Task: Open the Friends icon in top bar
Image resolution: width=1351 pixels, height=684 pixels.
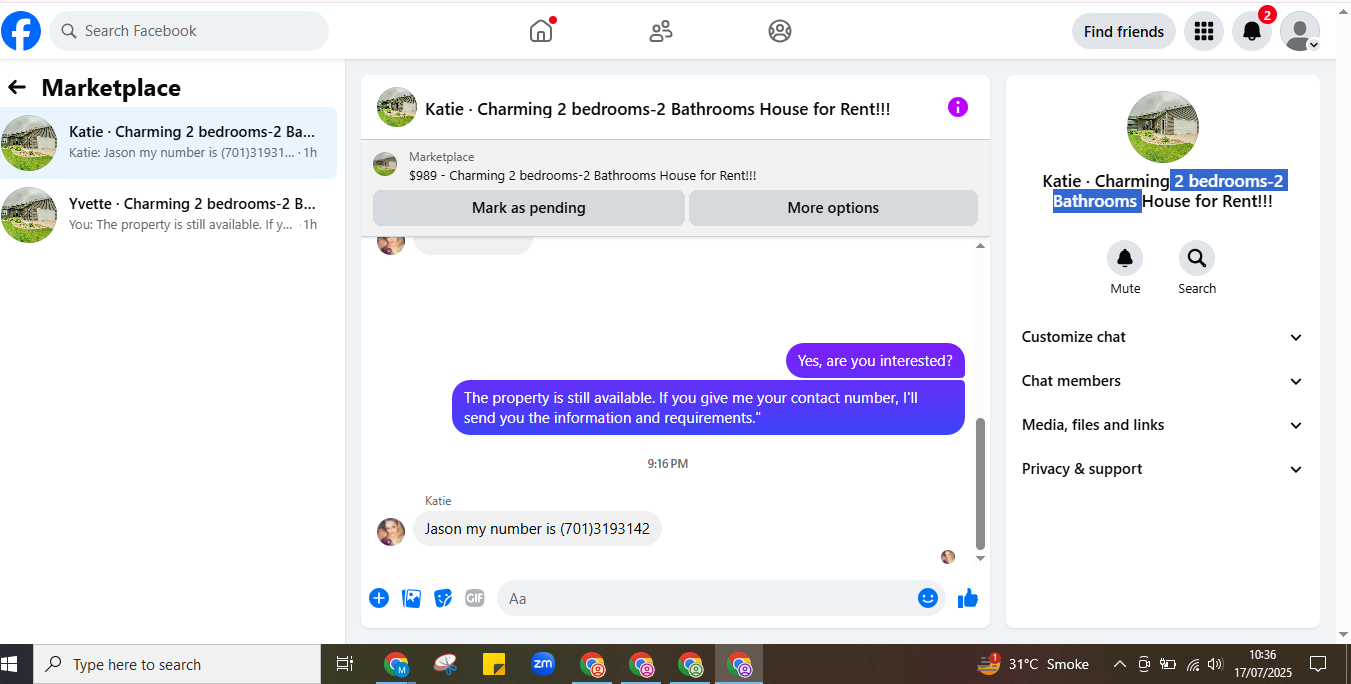Action: (660, 31)
